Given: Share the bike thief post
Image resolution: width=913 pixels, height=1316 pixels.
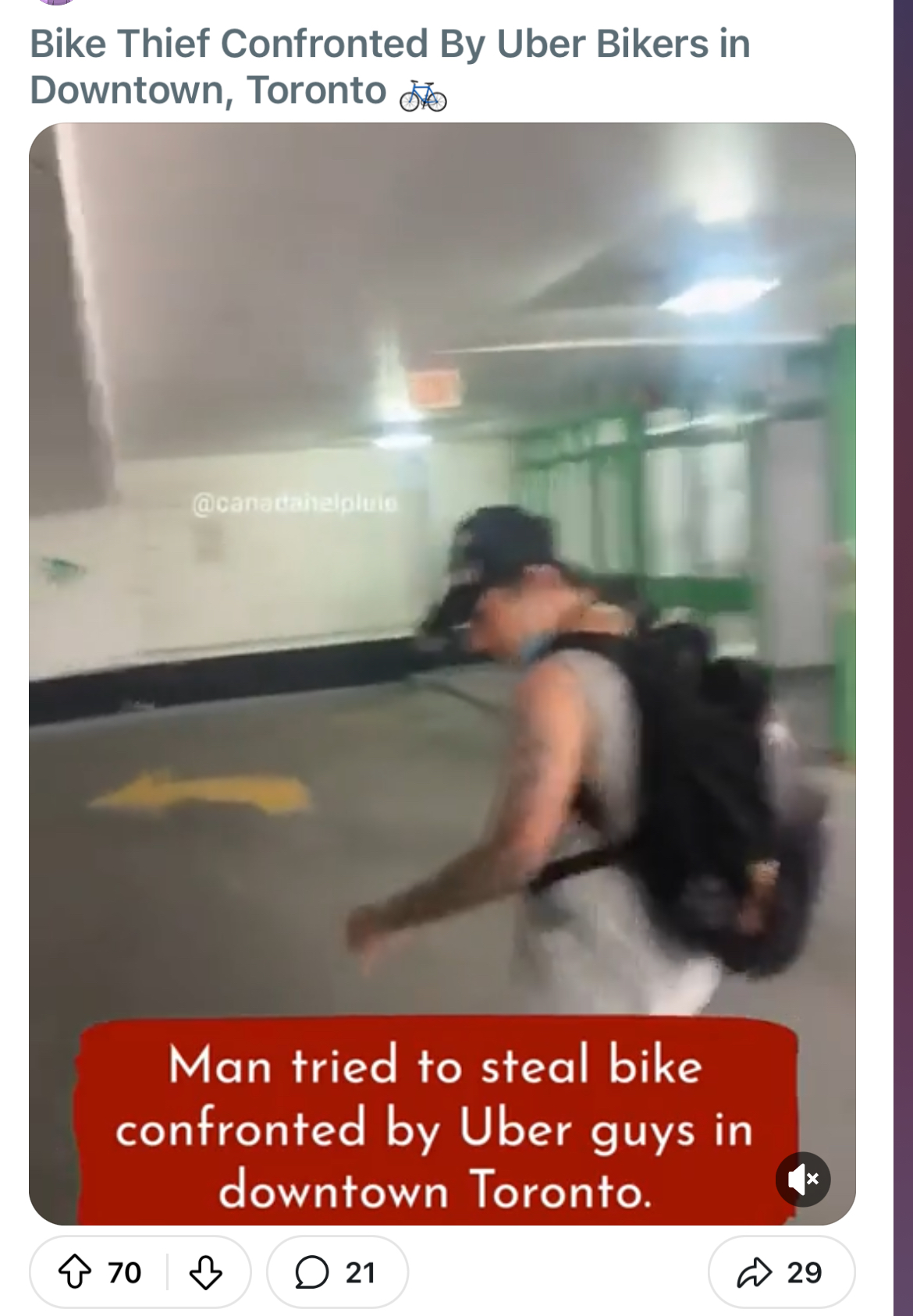Looking at the screenshot, I should [x=780, y=1272].
